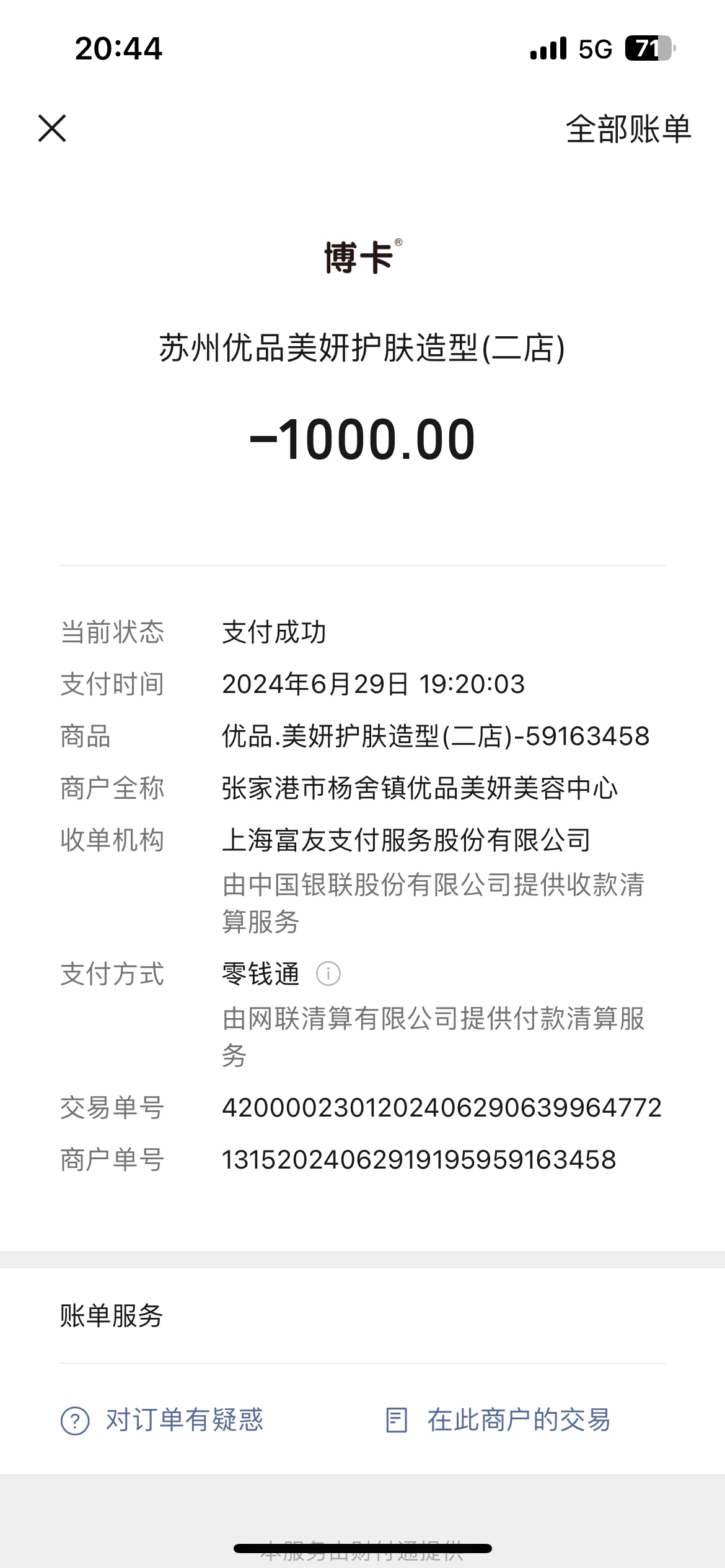
Task: Open 全部账单 all bills
Action: pyautogui.click(x=628, y=129)
